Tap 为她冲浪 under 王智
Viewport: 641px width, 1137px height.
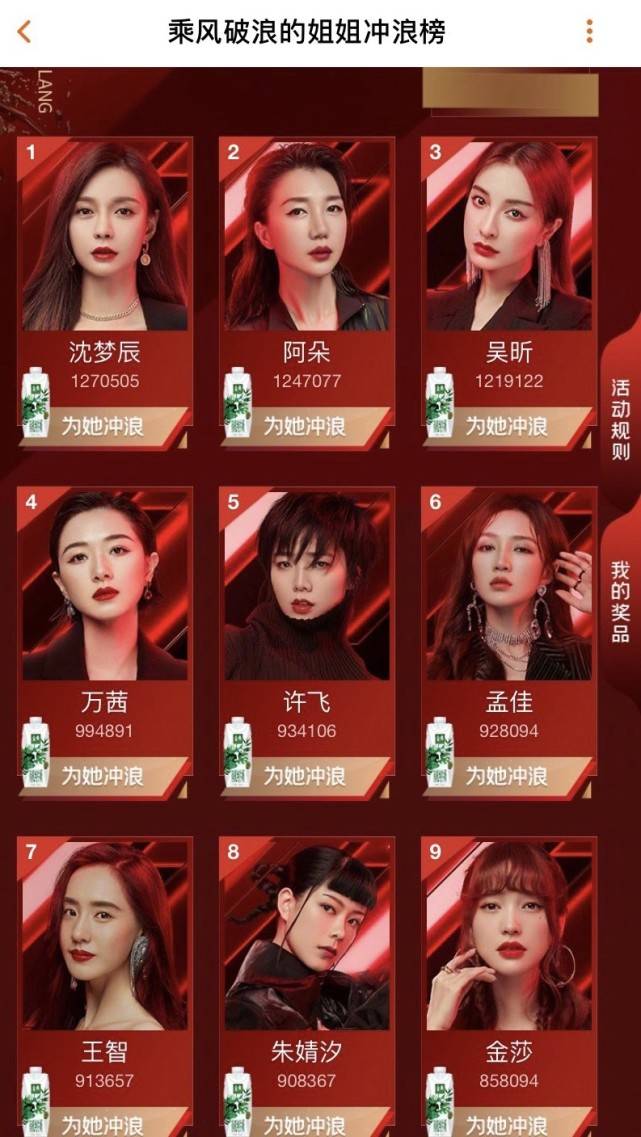tap(103, 1122)
